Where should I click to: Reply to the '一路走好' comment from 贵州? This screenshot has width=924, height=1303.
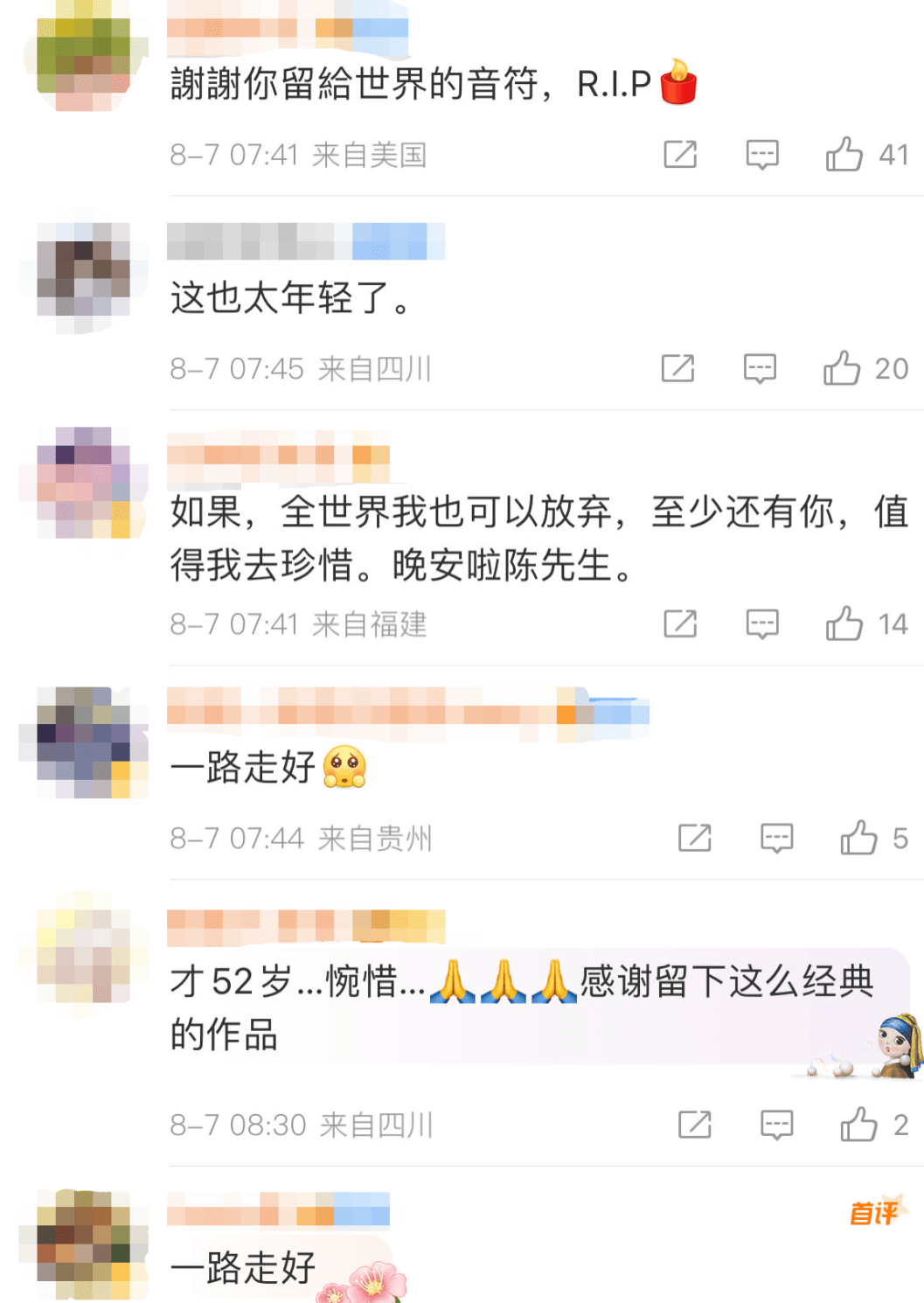[x=776, y=839]
